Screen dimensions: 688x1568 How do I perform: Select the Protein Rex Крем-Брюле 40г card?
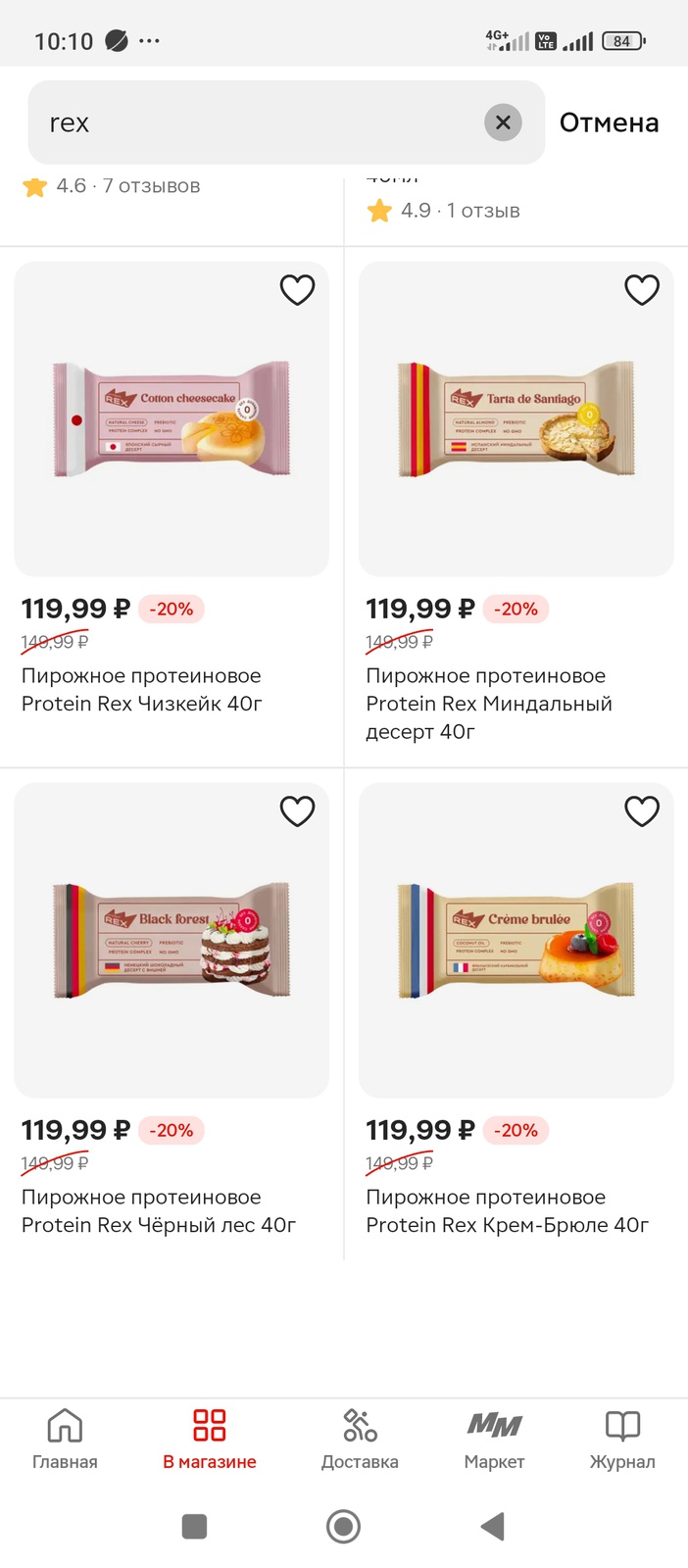(x=516, y=941)
